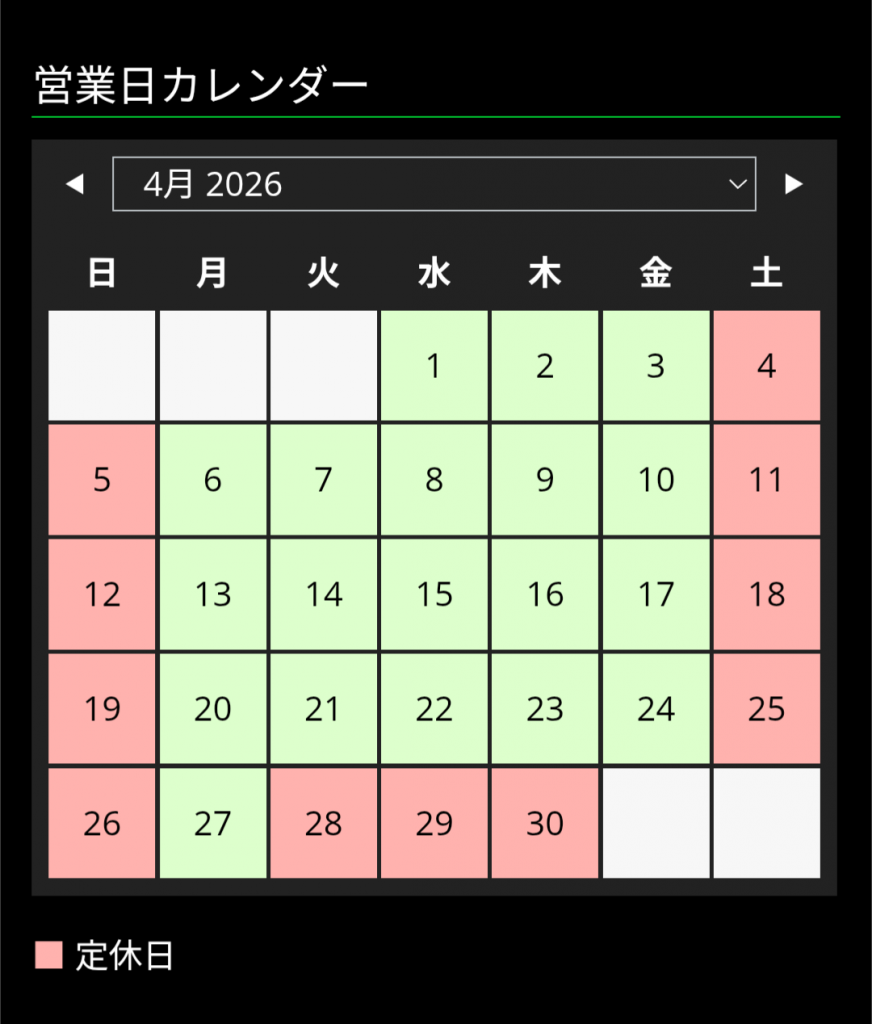This screenshot has height=1024, width=872.
Task: Go to the previous month
Action: coord(75,184)
